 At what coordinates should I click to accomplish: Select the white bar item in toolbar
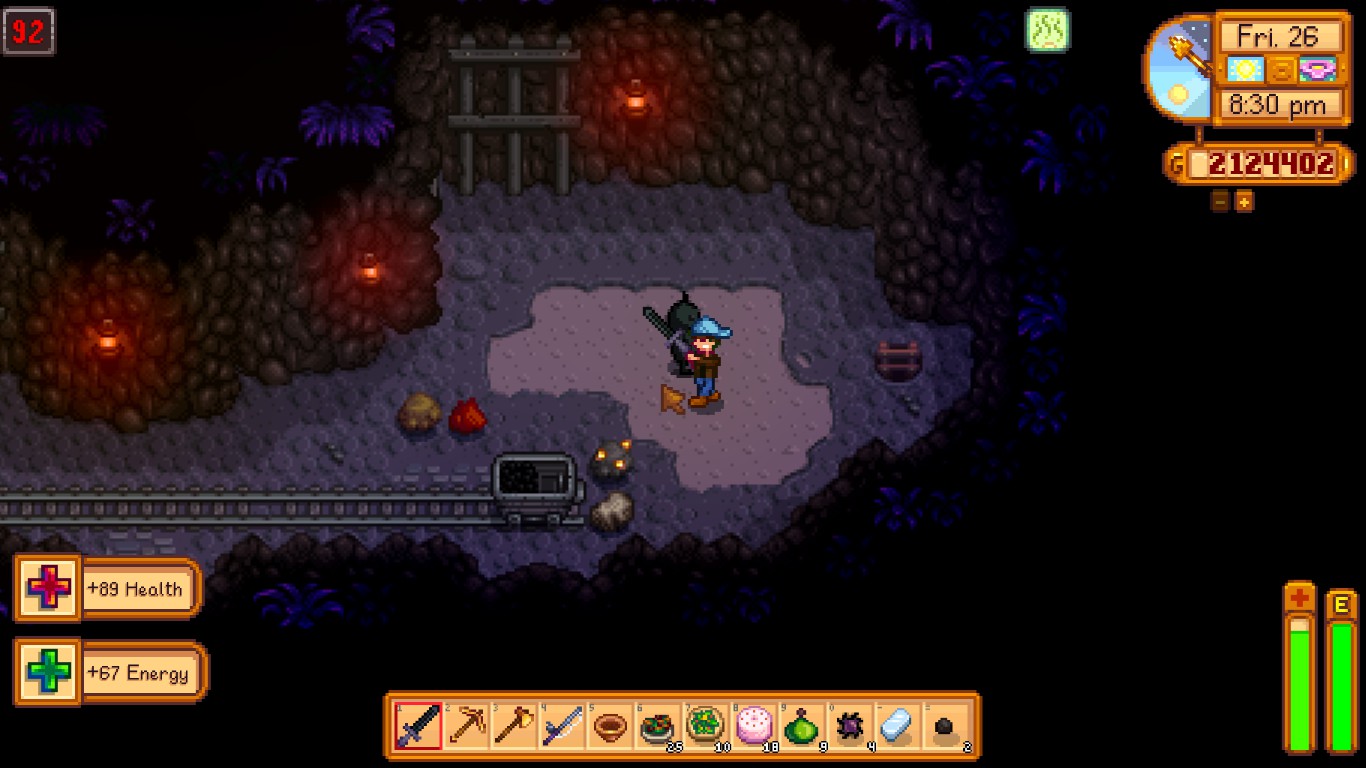pyautogui.click(x=897, y=726)
